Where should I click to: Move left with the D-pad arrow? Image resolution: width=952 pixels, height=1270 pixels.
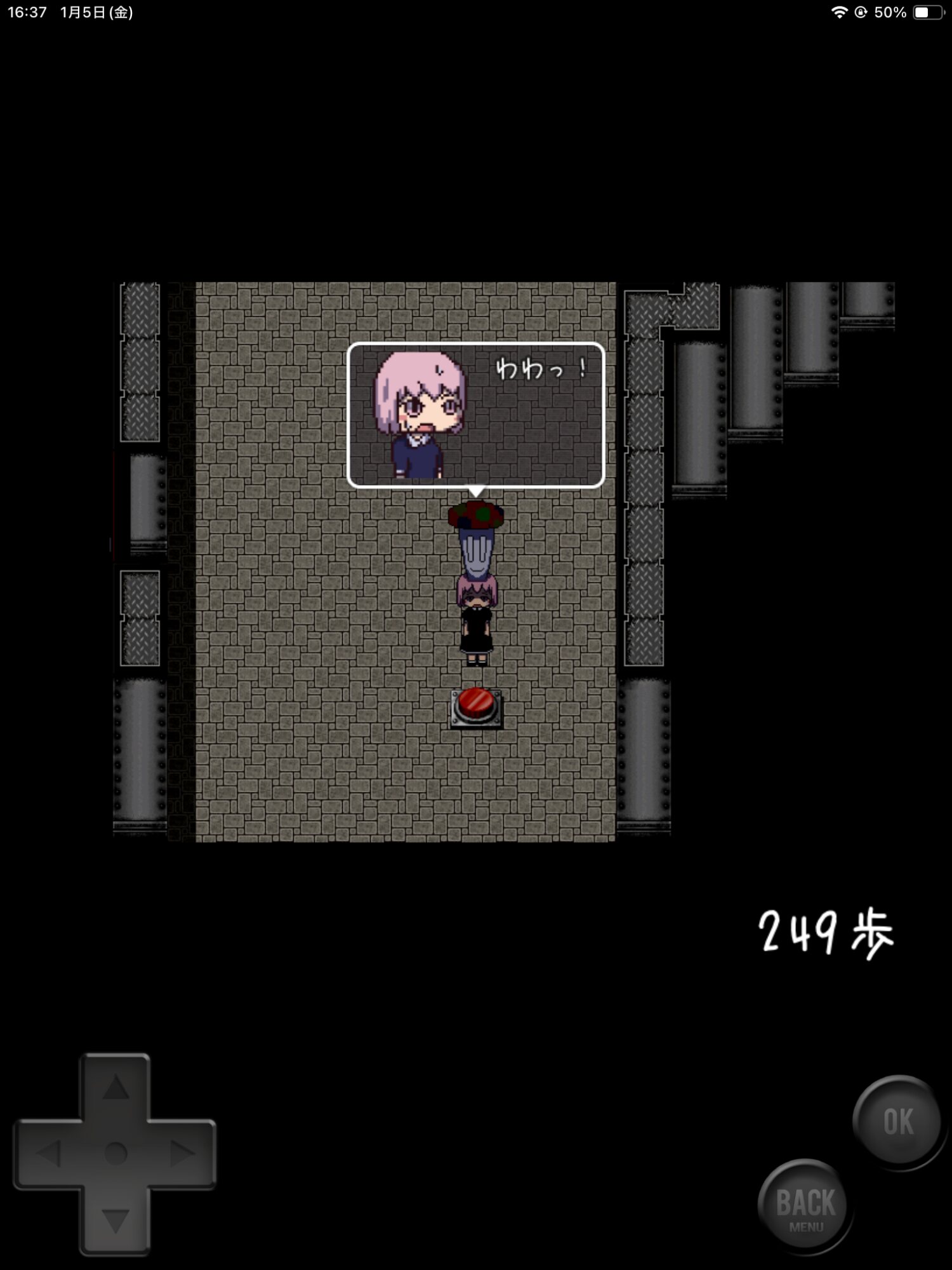pos(49,1153)
